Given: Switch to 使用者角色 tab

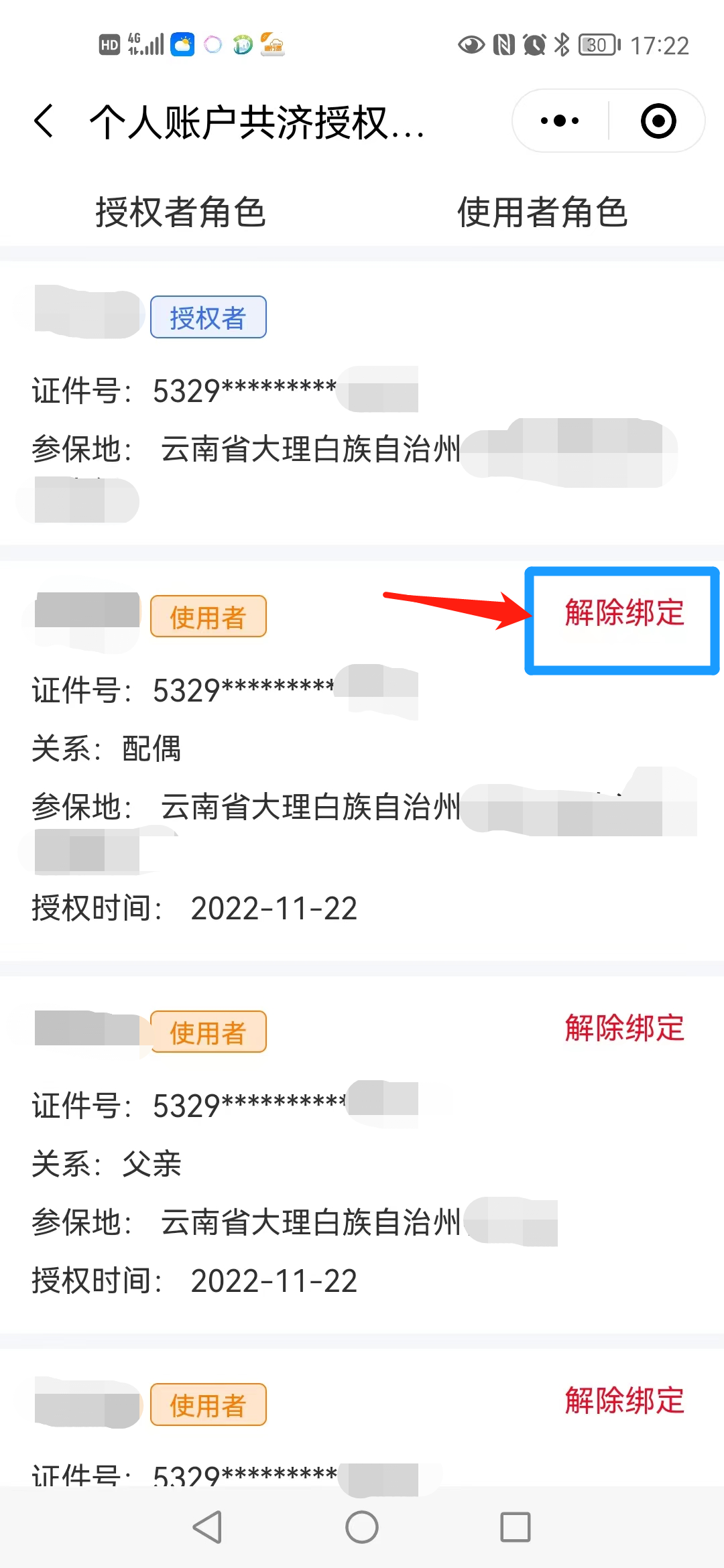Looking at the screenshot, I should tap(542, 212).
